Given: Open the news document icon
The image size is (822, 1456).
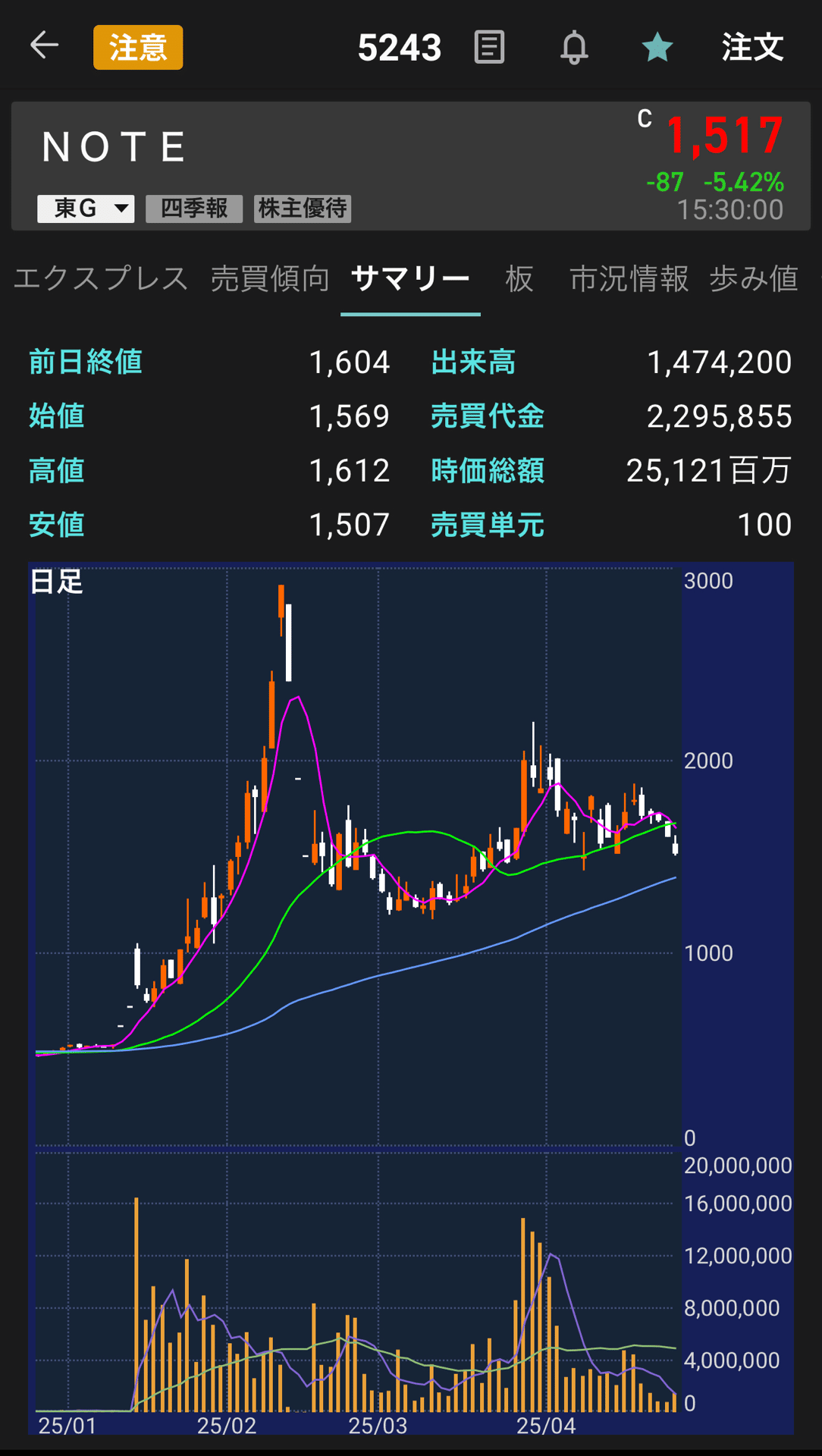Looking at the screenshot, I should click(488, 45).
